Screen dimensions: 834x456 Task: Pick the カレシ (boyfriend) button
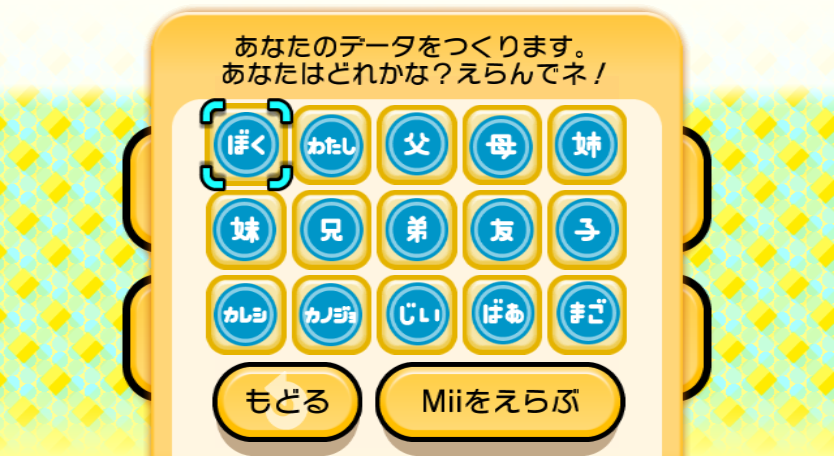tap(246, 315)
